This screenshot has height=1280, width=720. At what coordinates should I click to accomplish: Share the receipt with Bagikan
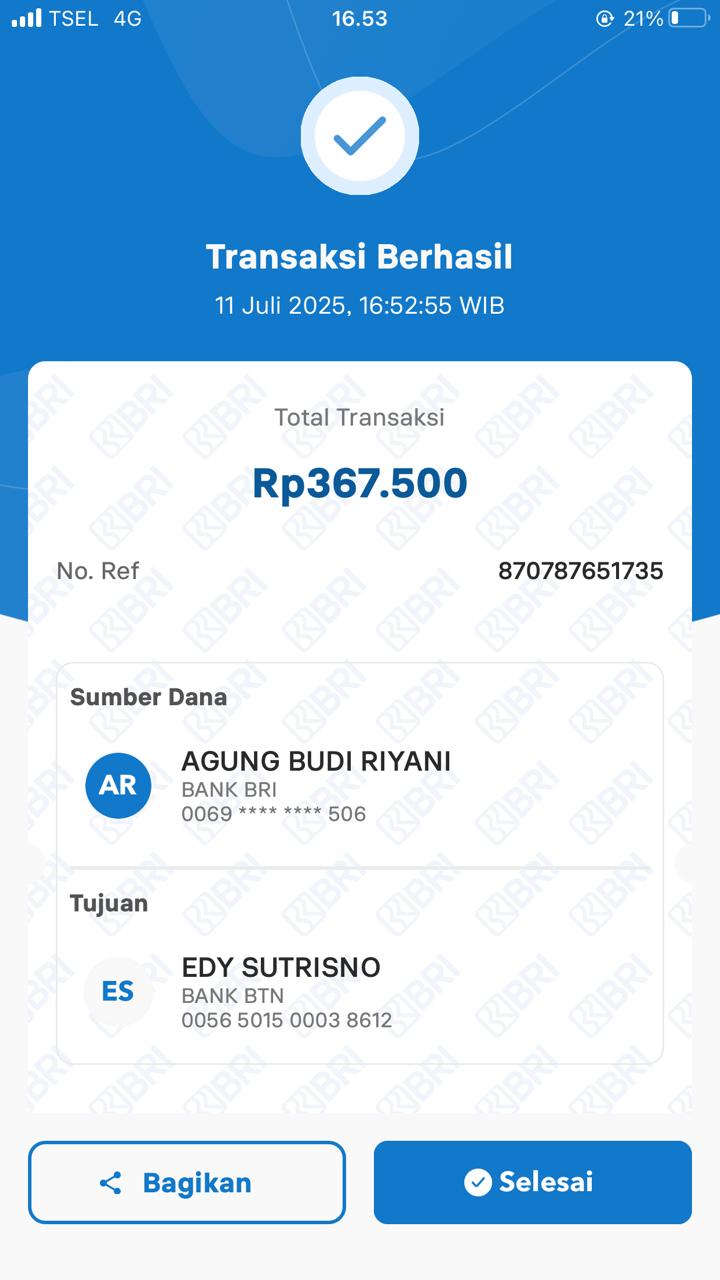pos(187,1183)
